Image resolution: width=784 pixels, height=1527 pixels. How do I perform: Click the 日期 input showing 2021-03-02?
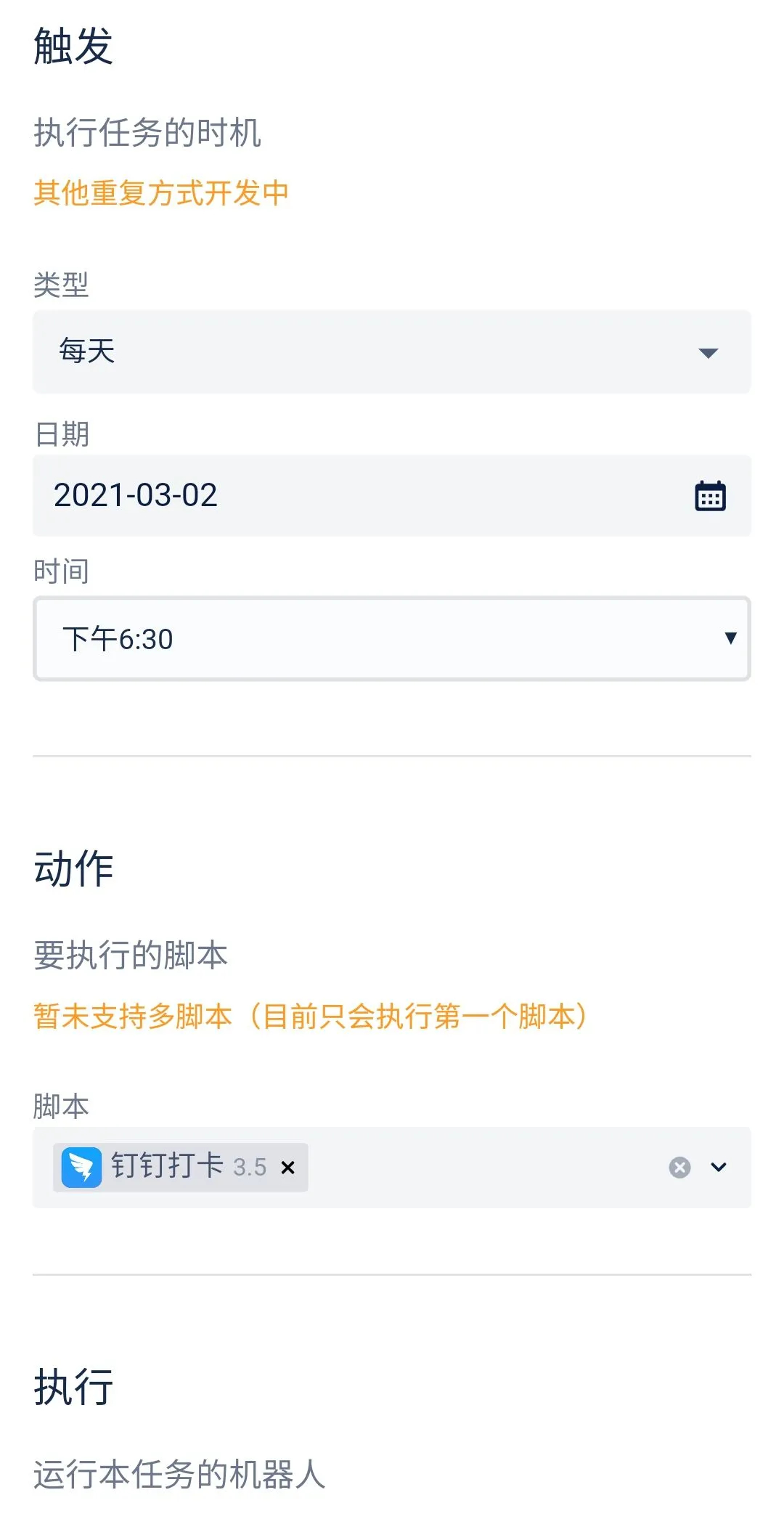[290, 494]
